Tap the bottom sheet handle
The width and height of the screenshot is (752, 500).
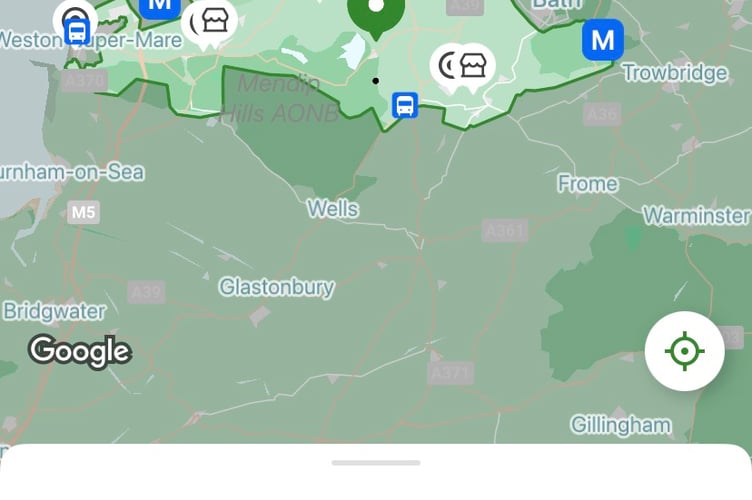376,463
